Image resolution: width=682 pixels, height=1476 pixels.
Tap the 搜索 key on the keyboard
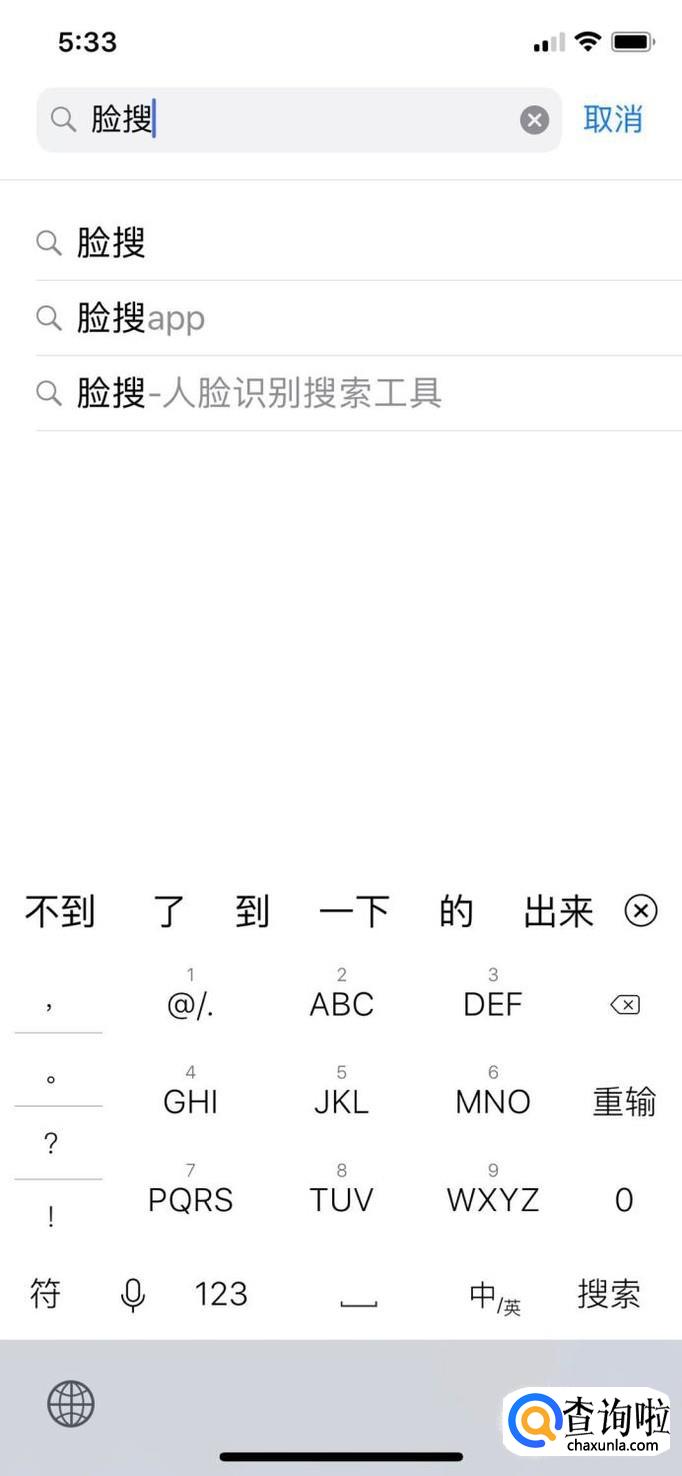pos(608,1294)
